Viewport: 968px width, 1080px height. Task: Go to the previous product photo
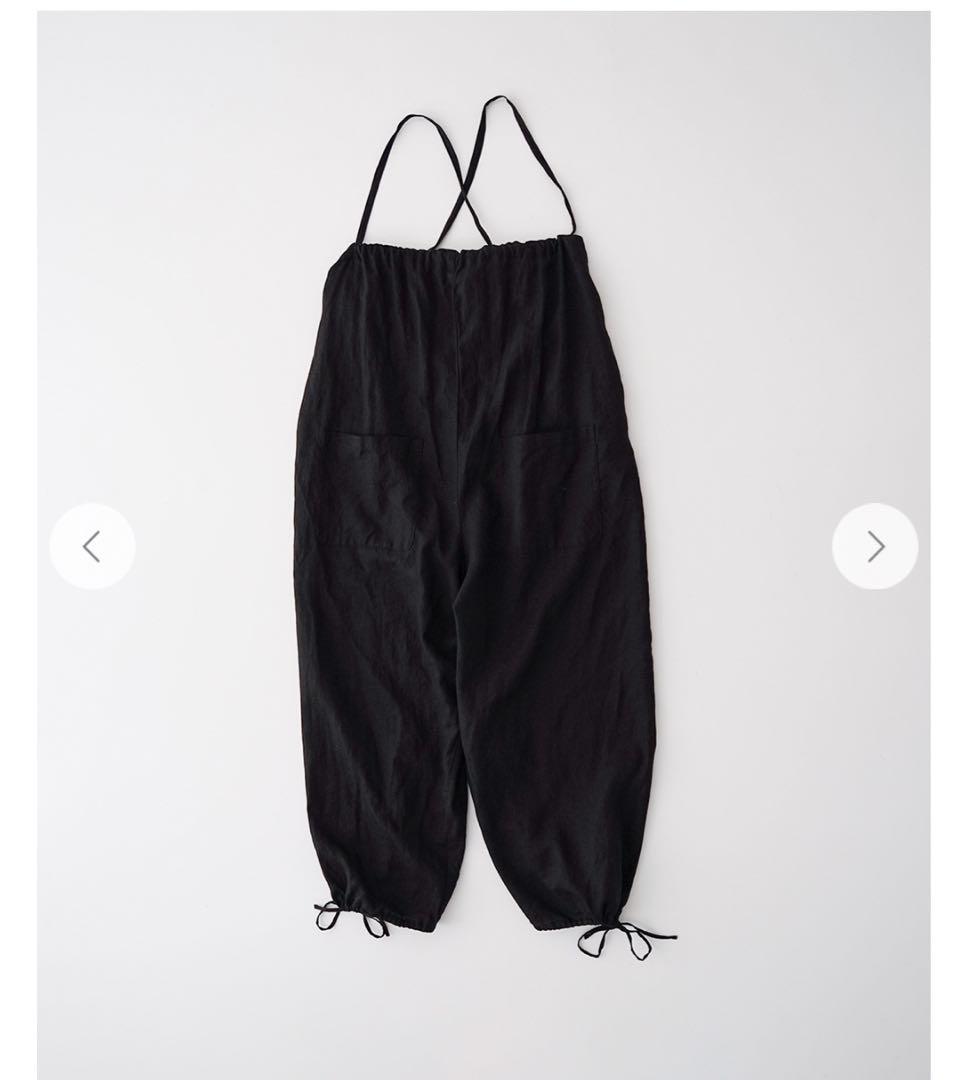point(92,546)
